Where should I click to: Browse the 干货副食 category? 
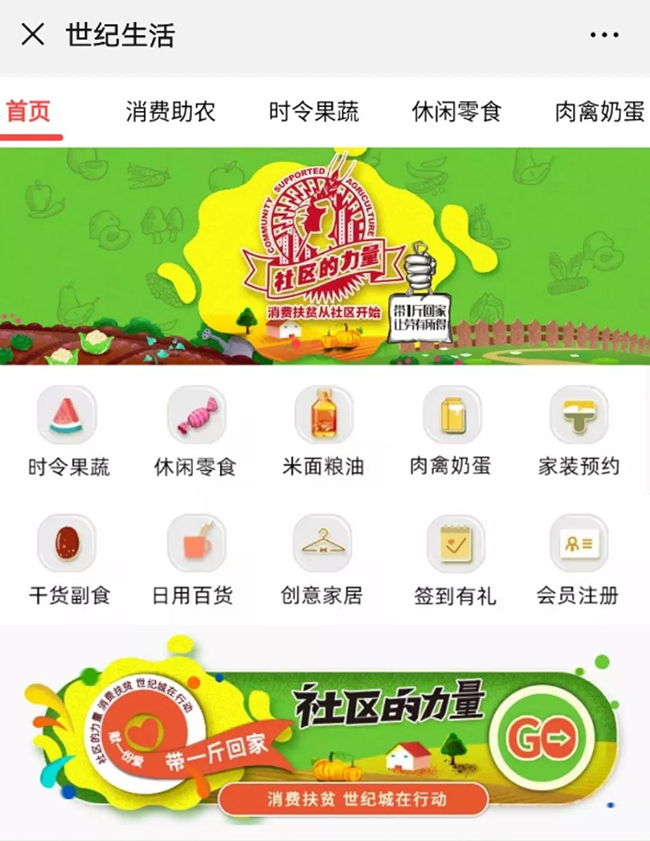pos(67,544)
